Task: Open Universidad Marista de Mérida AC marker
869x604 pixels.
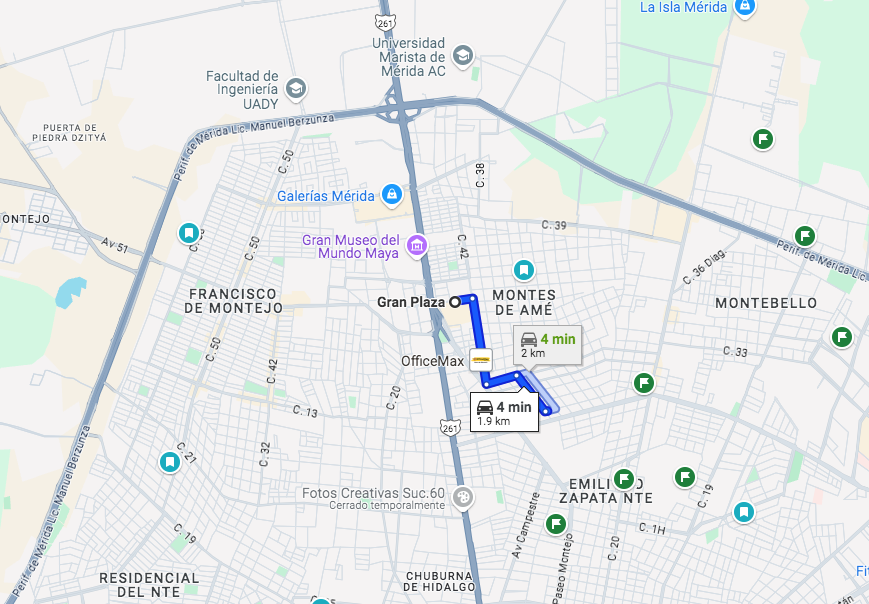Action: click(462, 55)
